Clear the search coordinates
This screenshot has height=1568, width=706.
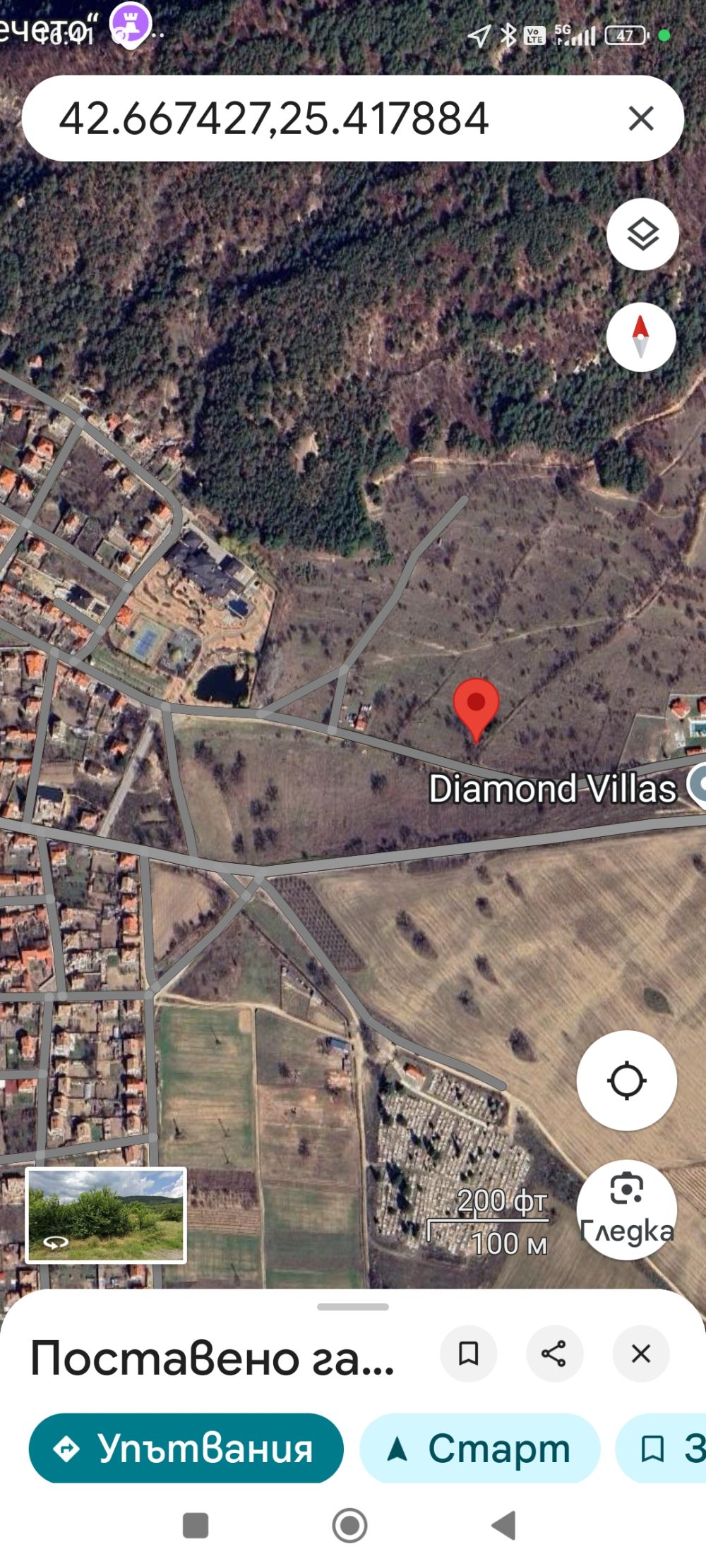[640, 119]
